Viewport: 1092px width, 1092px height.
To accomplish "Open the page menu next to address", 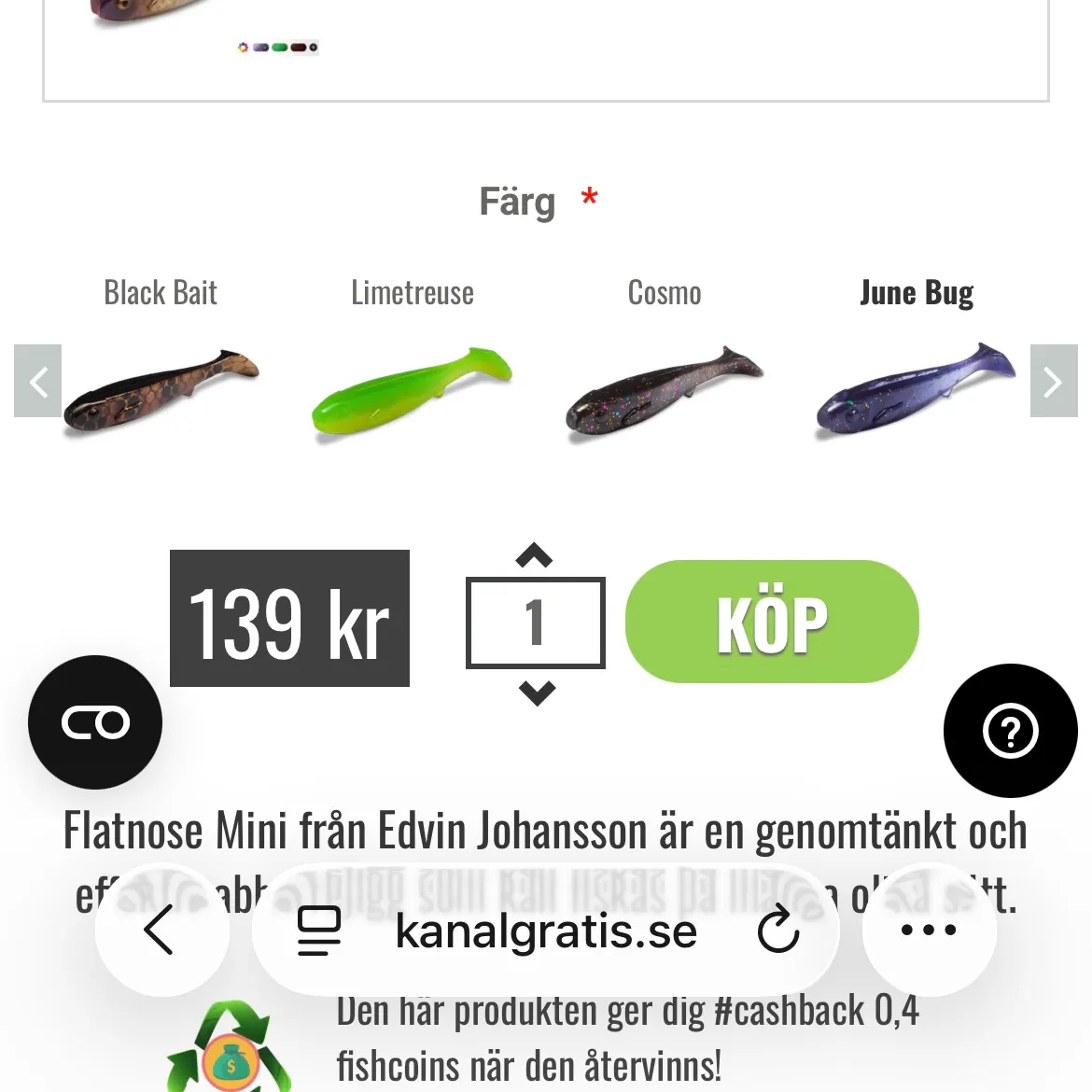I will coord(318,931).
